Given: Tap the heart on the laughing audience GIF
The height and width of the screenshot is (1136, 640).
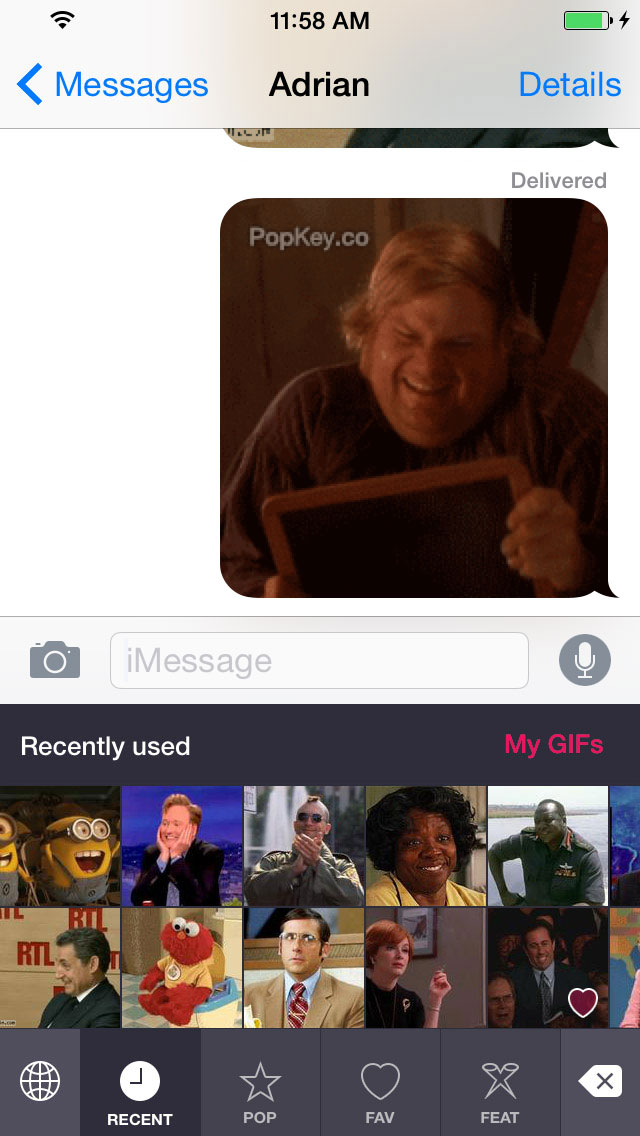Looking at the screenshot, I should point(583,1003).
